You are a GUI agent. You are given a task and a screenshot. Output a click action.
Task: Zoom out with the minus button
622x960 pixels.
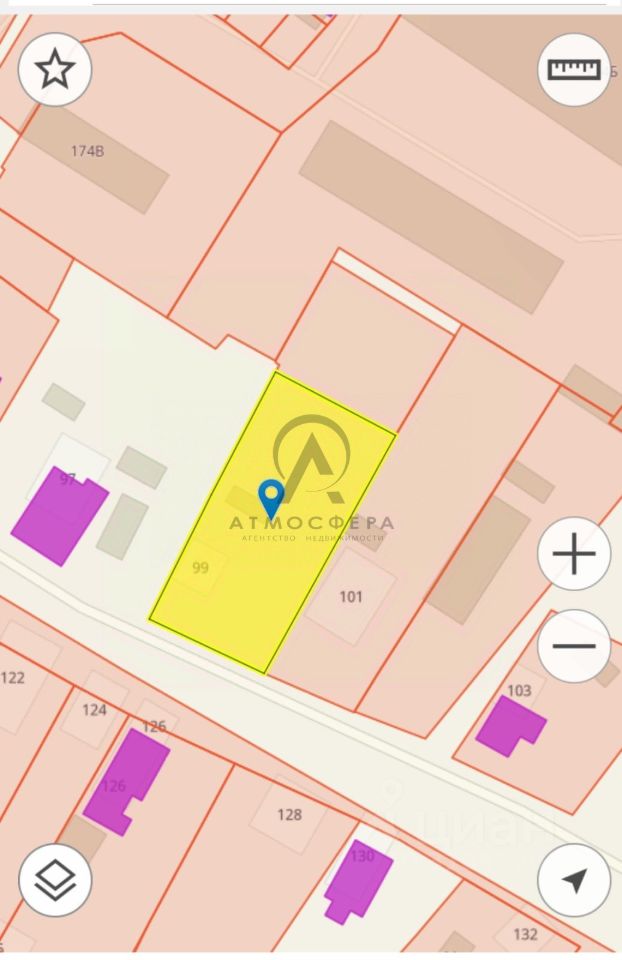coord(574,645)
